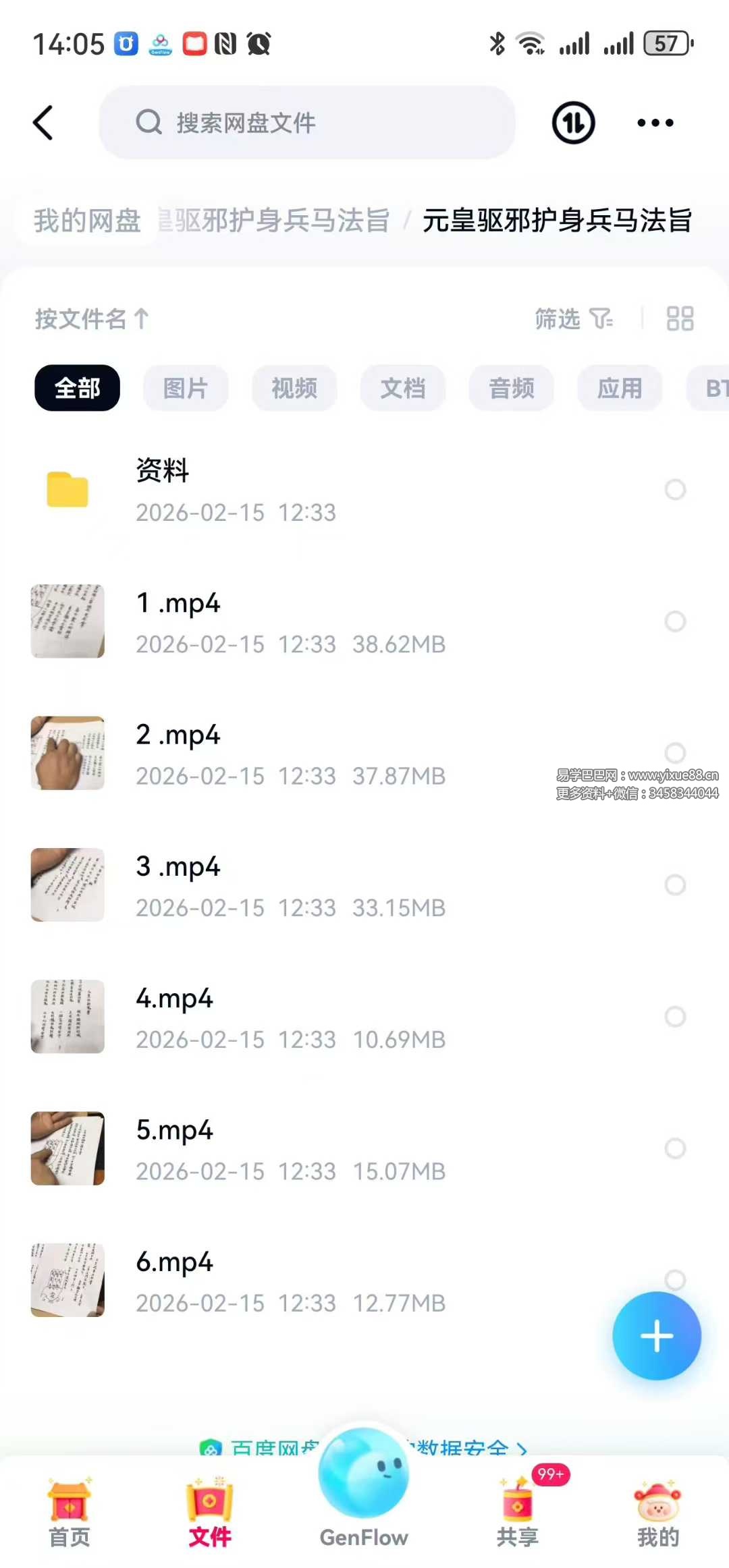
Task: Open the transfer list icon
Action: (x=573, y=123)
